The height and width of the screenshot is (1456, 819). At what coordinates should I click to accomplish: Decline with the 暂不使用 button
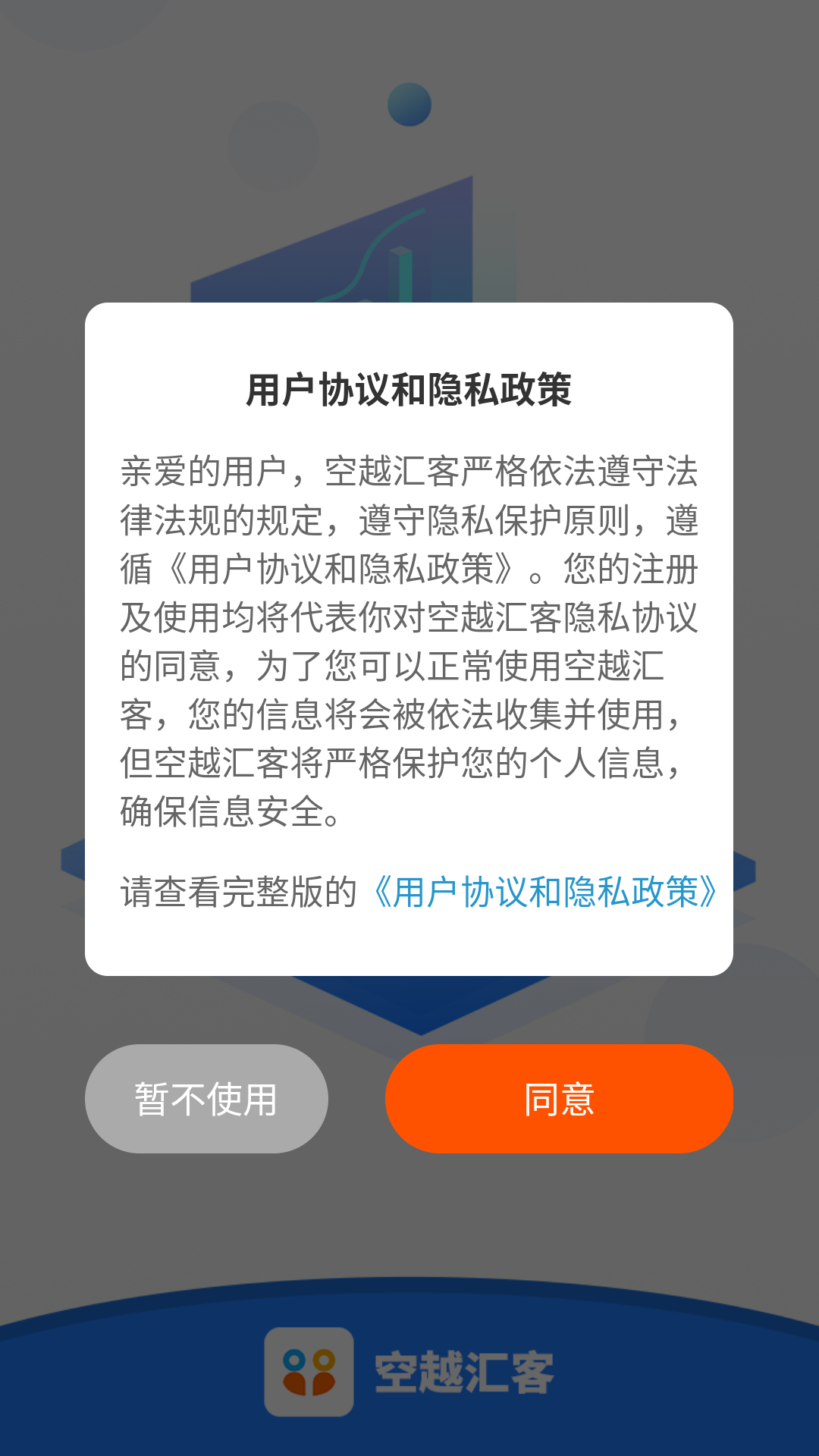point(206,1099)
